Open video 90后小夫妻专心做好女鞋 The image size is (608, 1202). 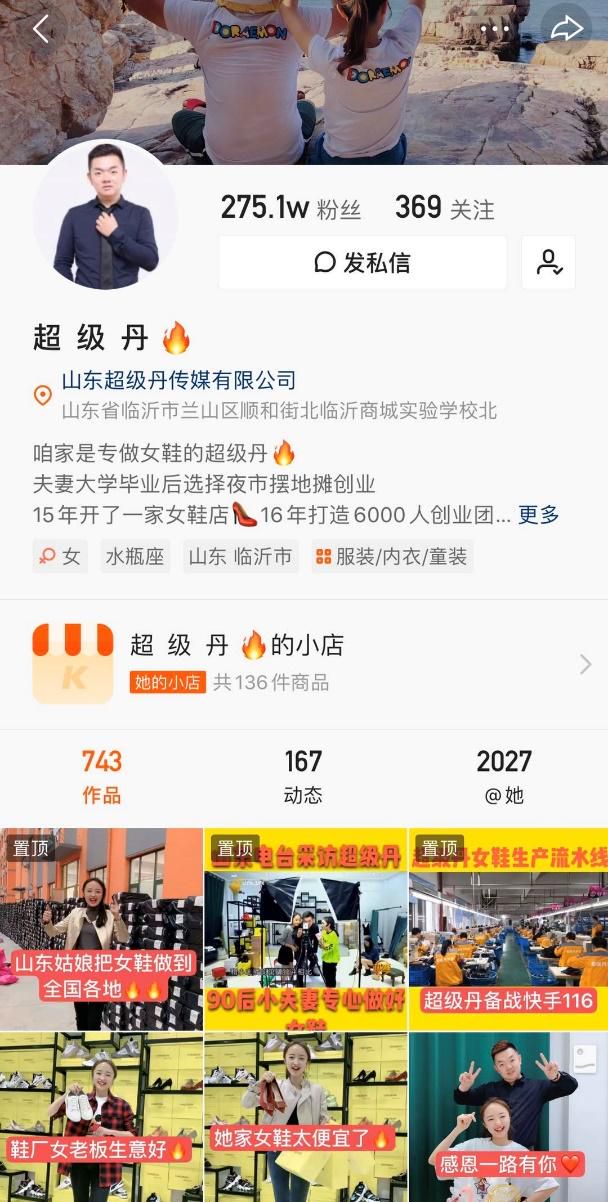pos(305,929)
